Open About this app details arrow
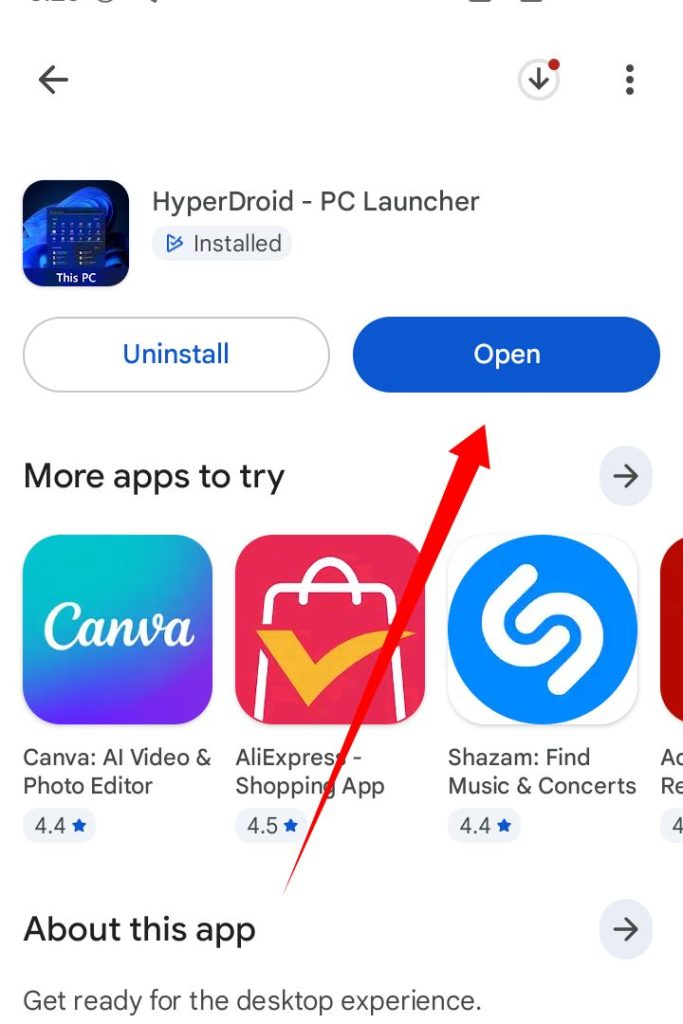The height and width of the screenshot is (1024, 683). (x=625, y=930)
